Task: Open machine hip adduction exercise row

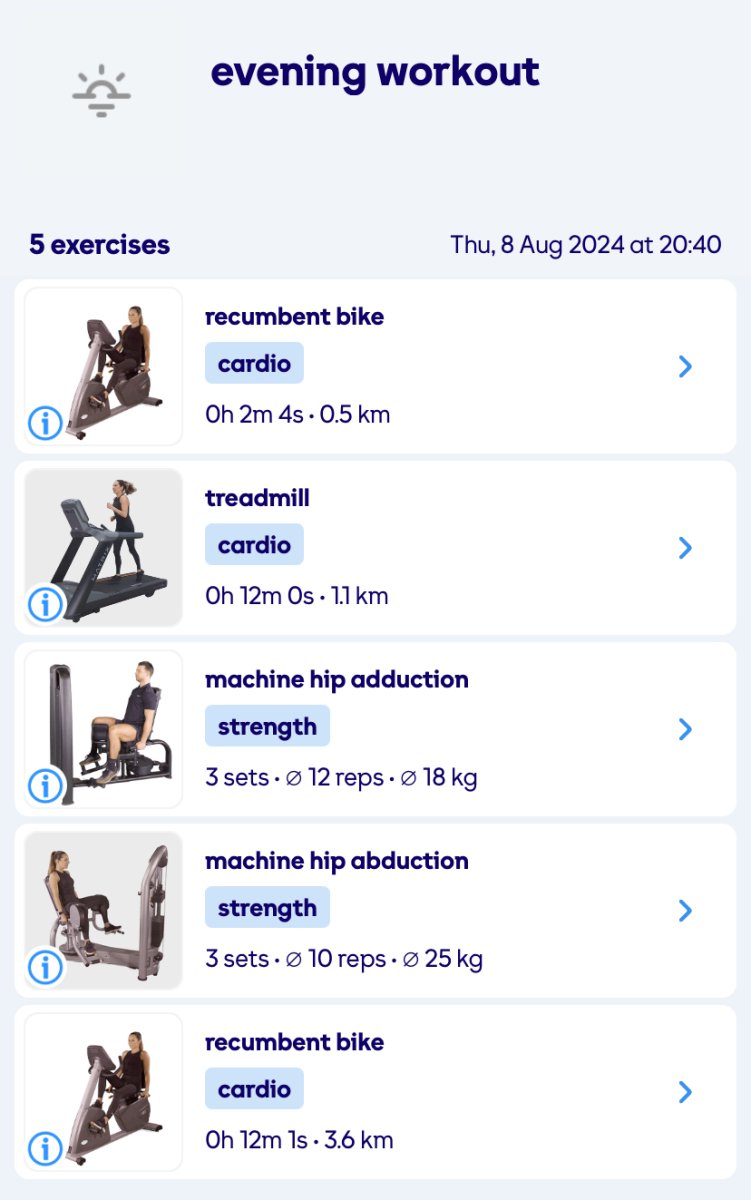Action: 685,729
